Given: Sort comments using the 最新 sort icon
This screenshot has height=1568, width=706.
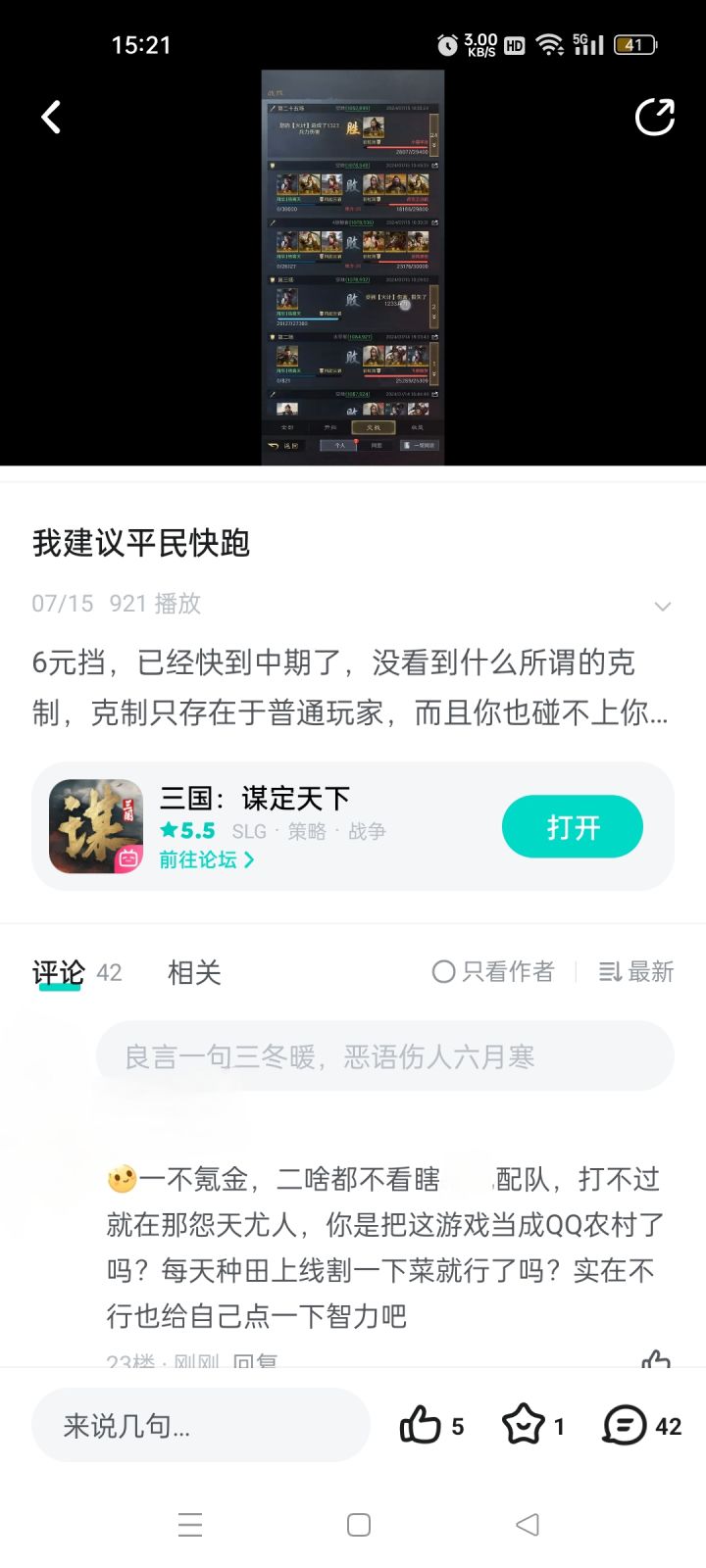Looking at the screenshot, I should click(634, 972).
